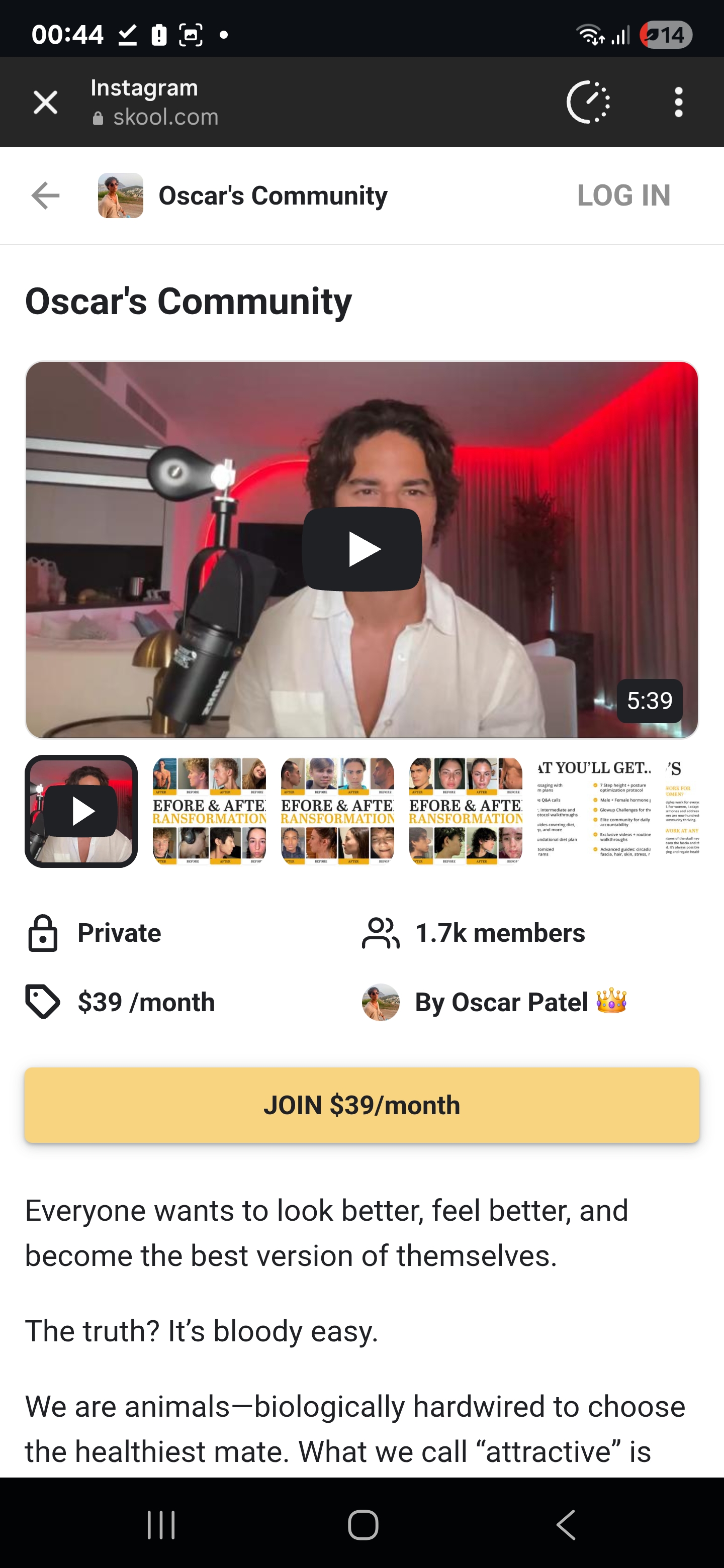Tap the members group icon
Image resolution: width=724 pixels, height=1568 pixels.
click(x=381, y=933)
